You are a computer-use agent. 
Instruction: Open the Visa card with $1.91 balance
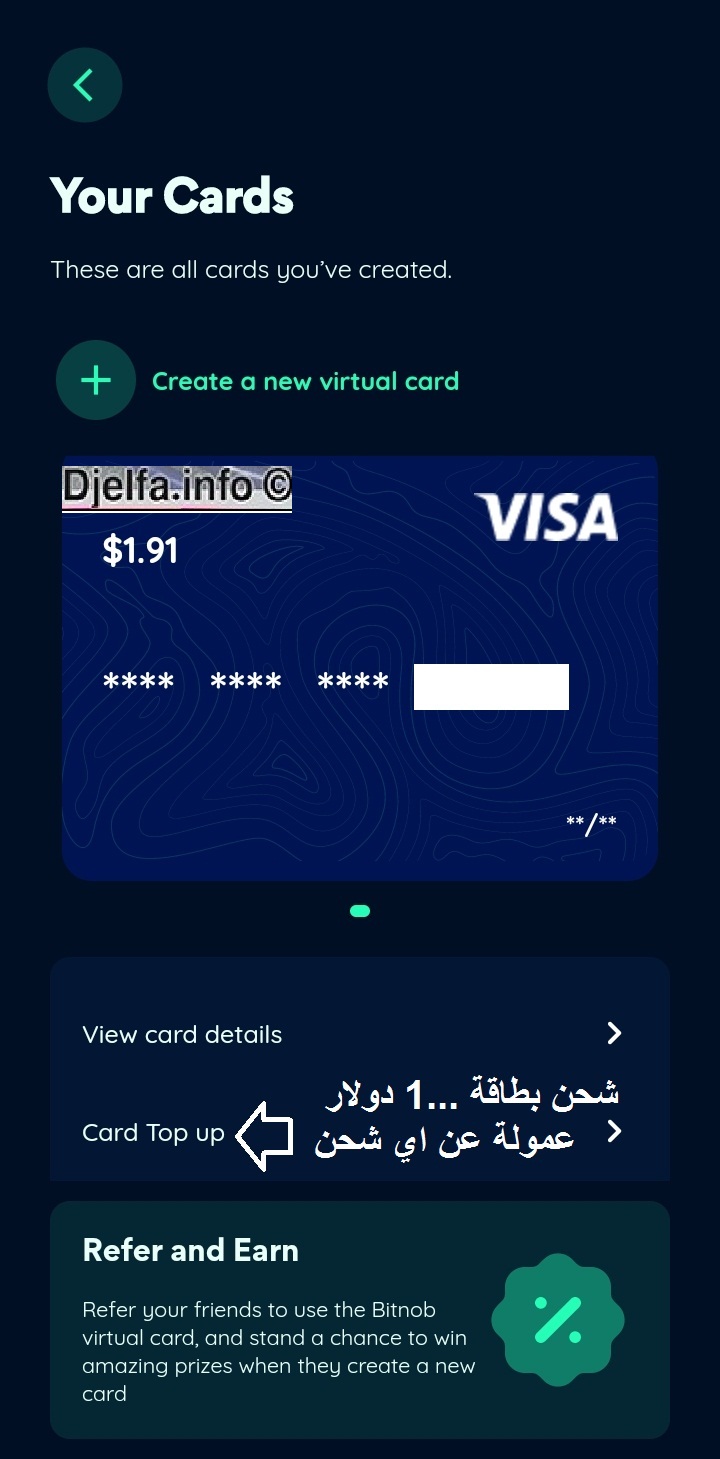coord(359,667)
